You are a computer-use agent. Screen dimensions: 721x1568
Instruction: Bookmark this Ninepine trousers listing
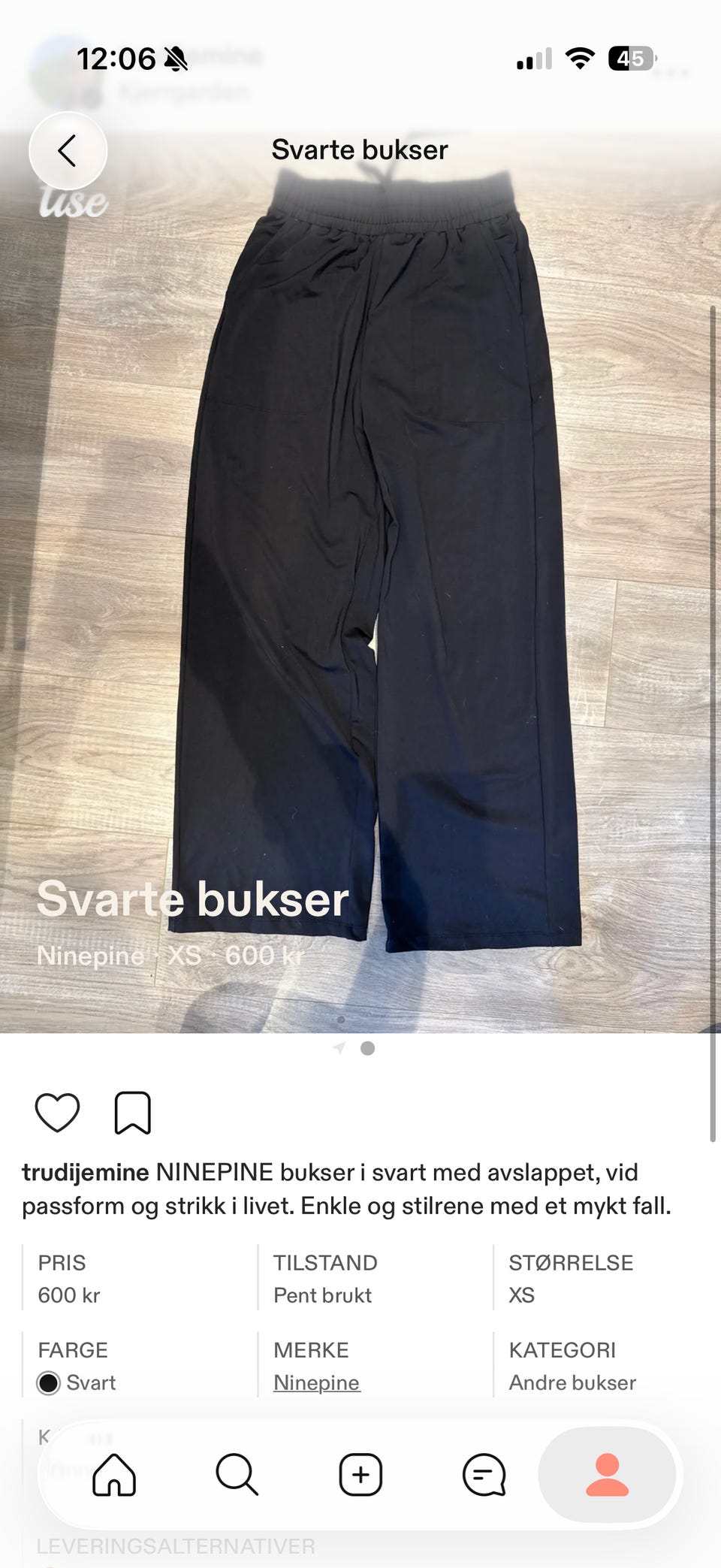click(133, 1113)
